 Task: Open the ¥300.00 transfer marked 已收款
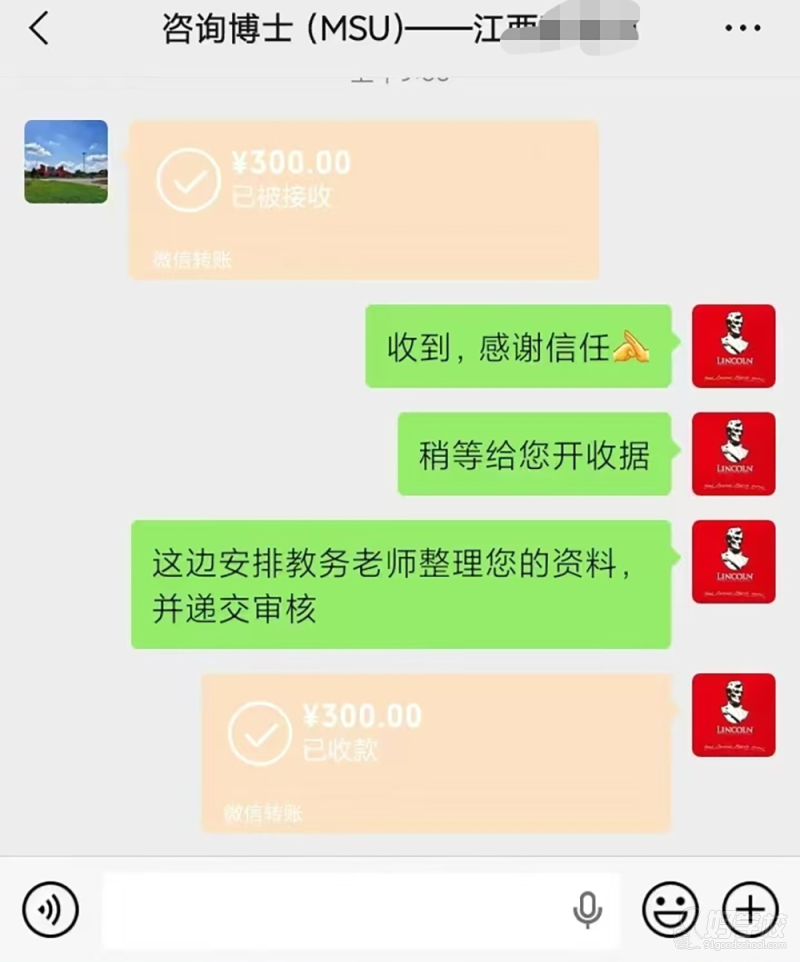tap(436, 752)
